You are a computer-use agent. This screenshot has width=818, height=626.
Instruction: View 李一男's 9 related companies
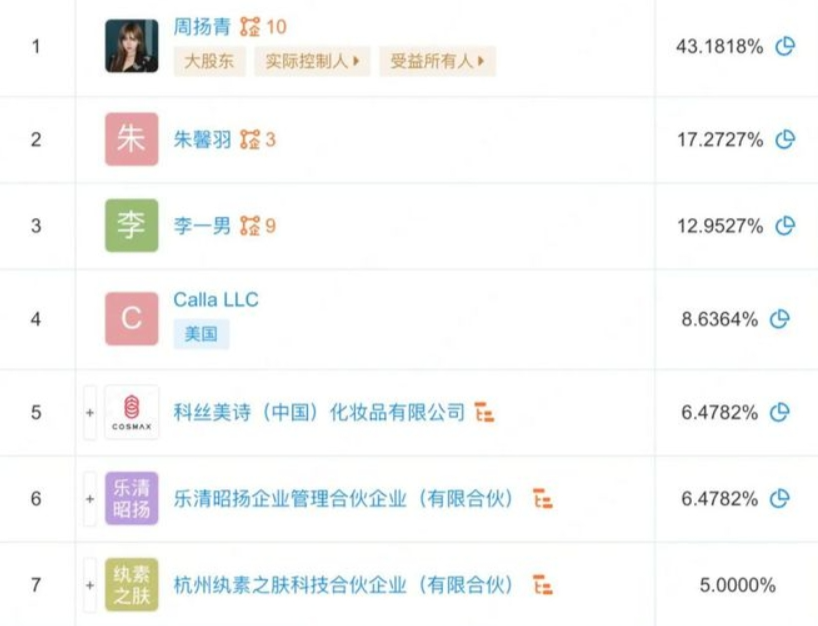pyautogui.click(x=258, y=226)
